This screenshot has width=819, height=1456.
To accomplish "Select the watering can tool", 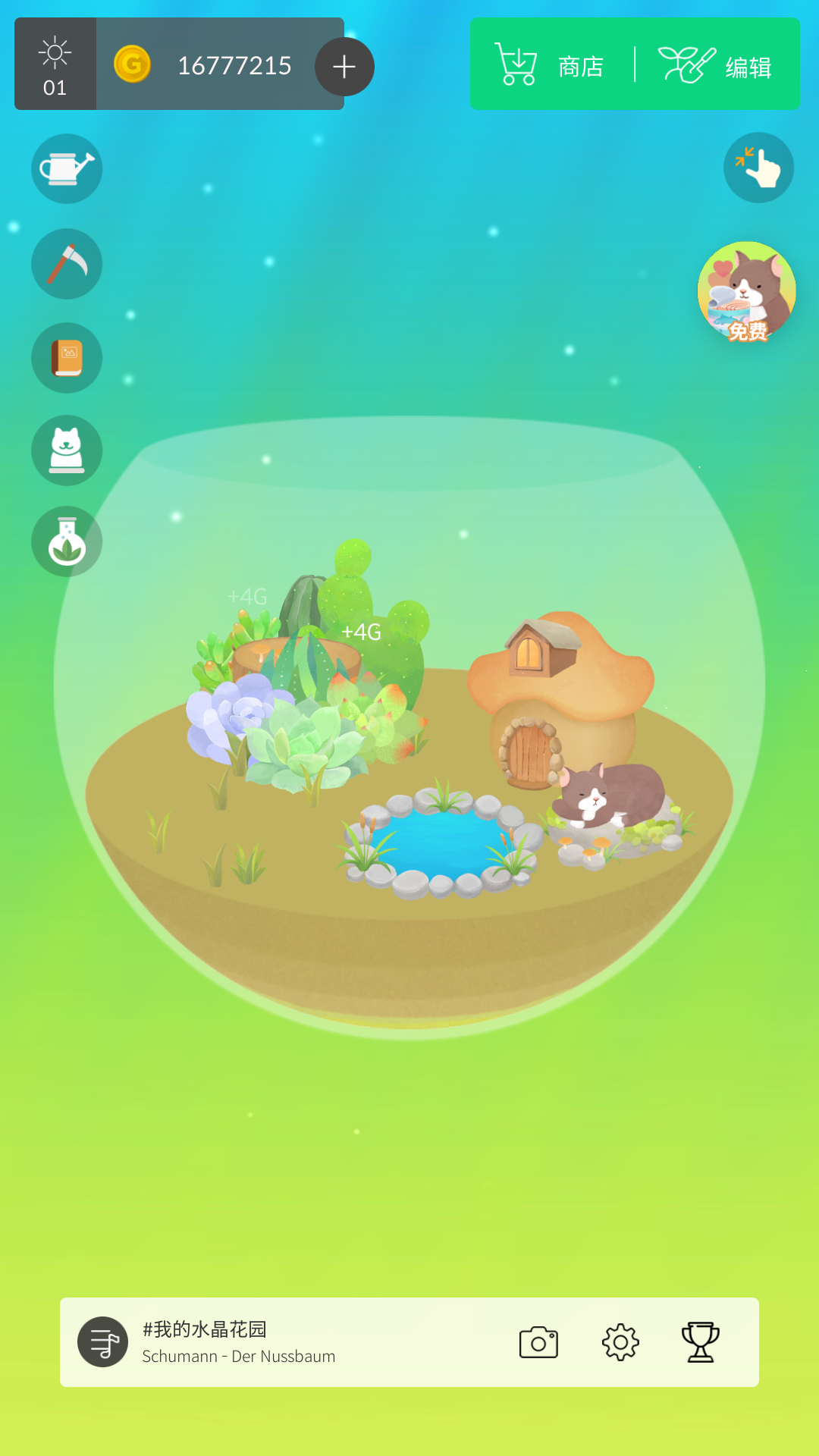I will [67, 168].
